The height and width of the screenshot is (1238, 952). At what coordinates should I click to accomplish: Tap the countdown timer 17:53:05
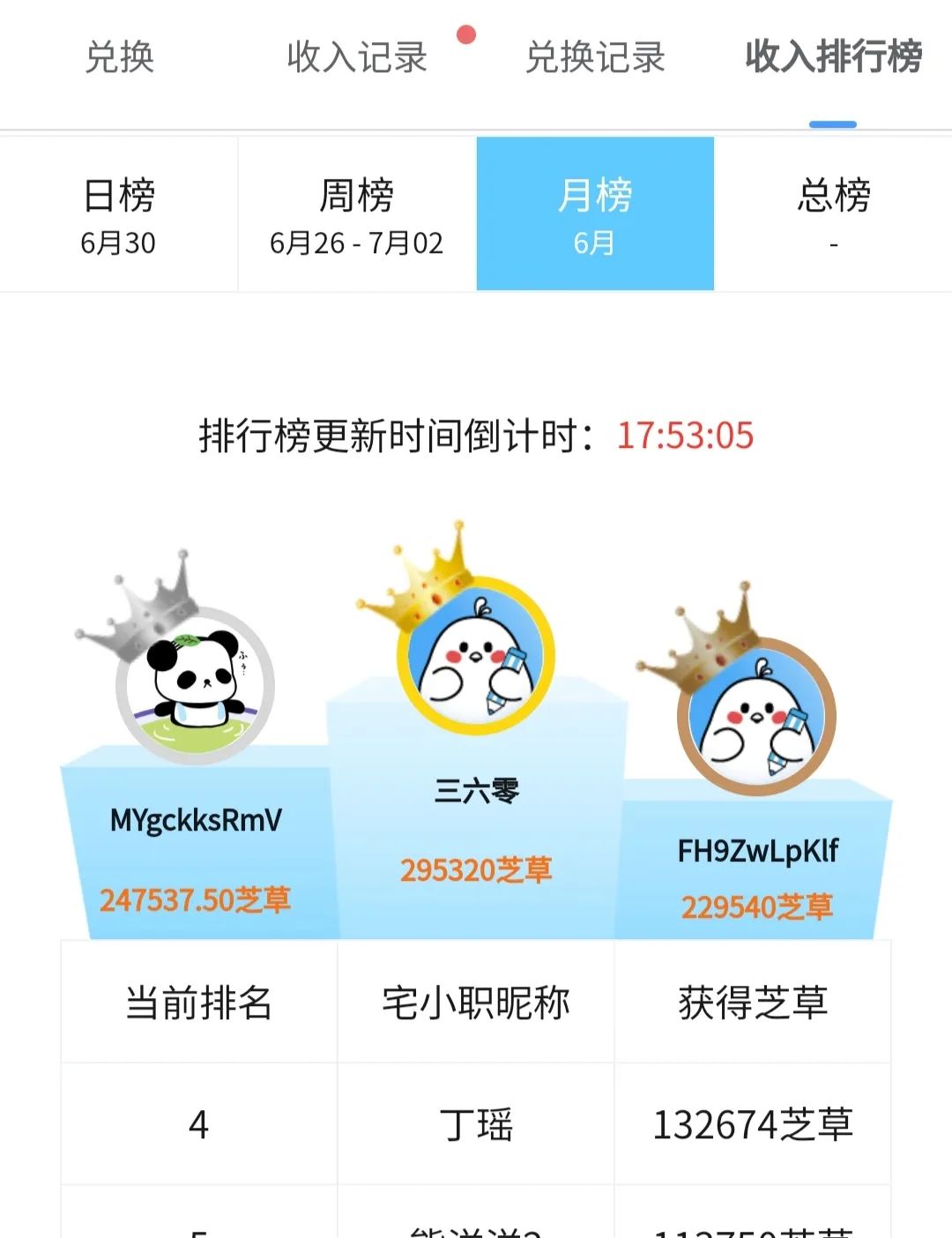point(688,434)
